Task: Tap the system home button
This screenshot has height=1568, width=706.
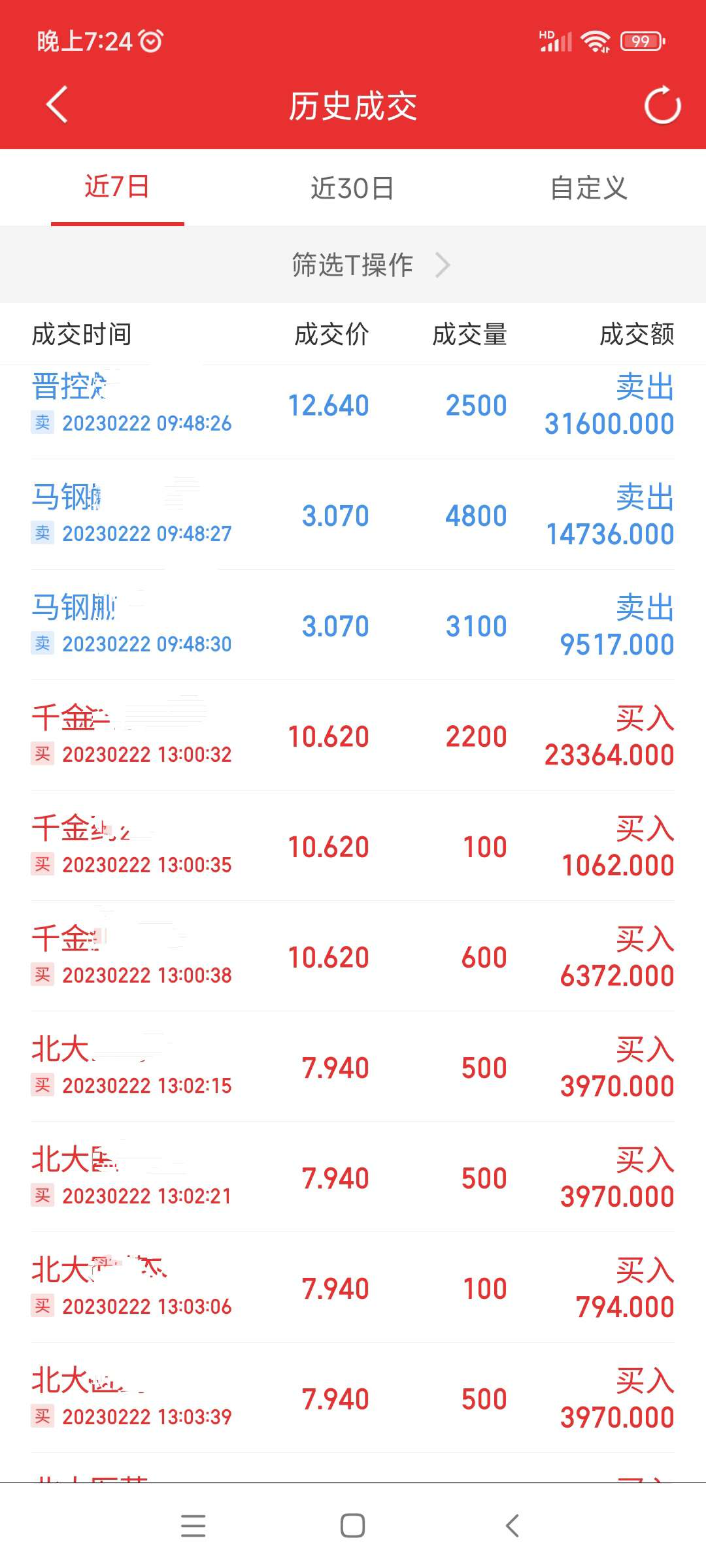Action: pos(353,1526)
